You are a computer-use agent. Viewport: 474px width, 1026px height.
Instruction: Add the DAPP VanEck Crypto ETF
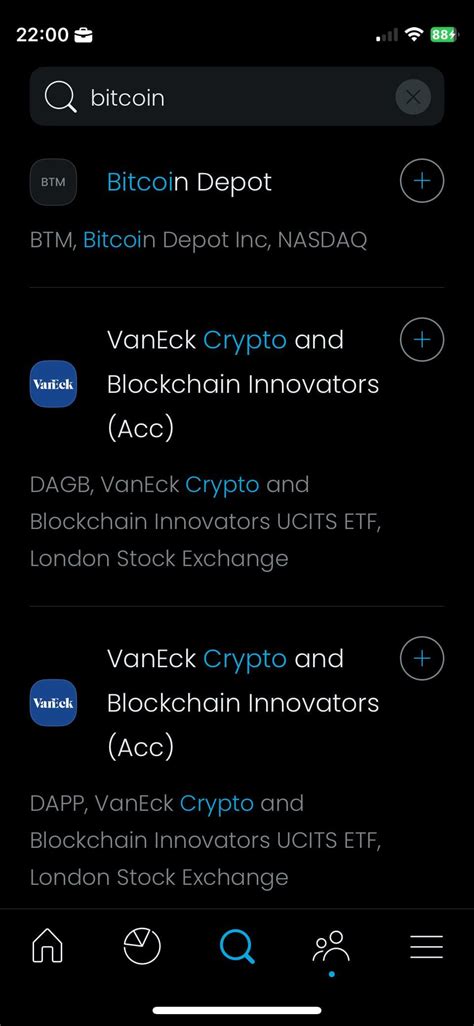tap(422, 658)
